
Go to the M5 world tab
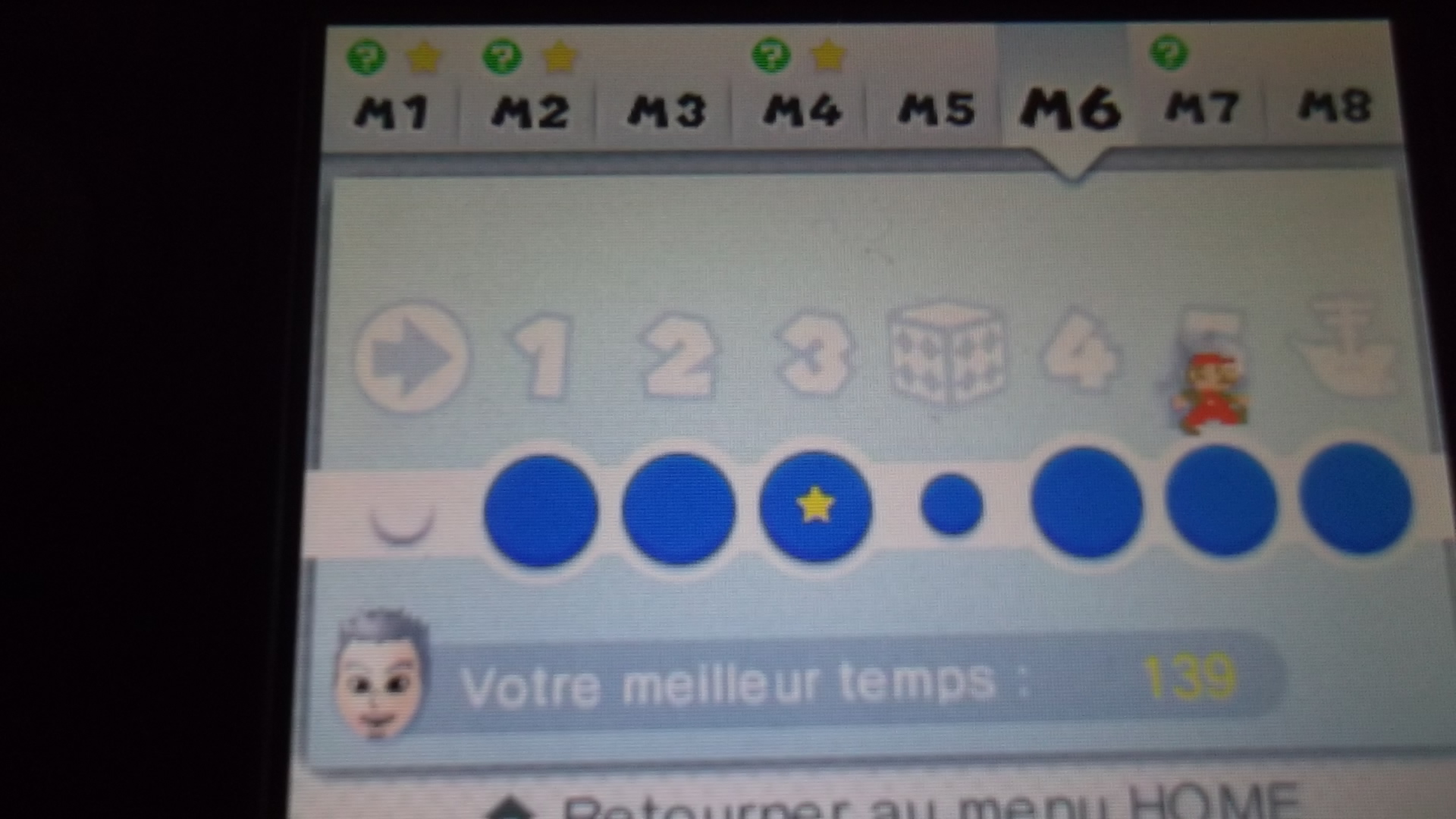(x=936, y=110)
